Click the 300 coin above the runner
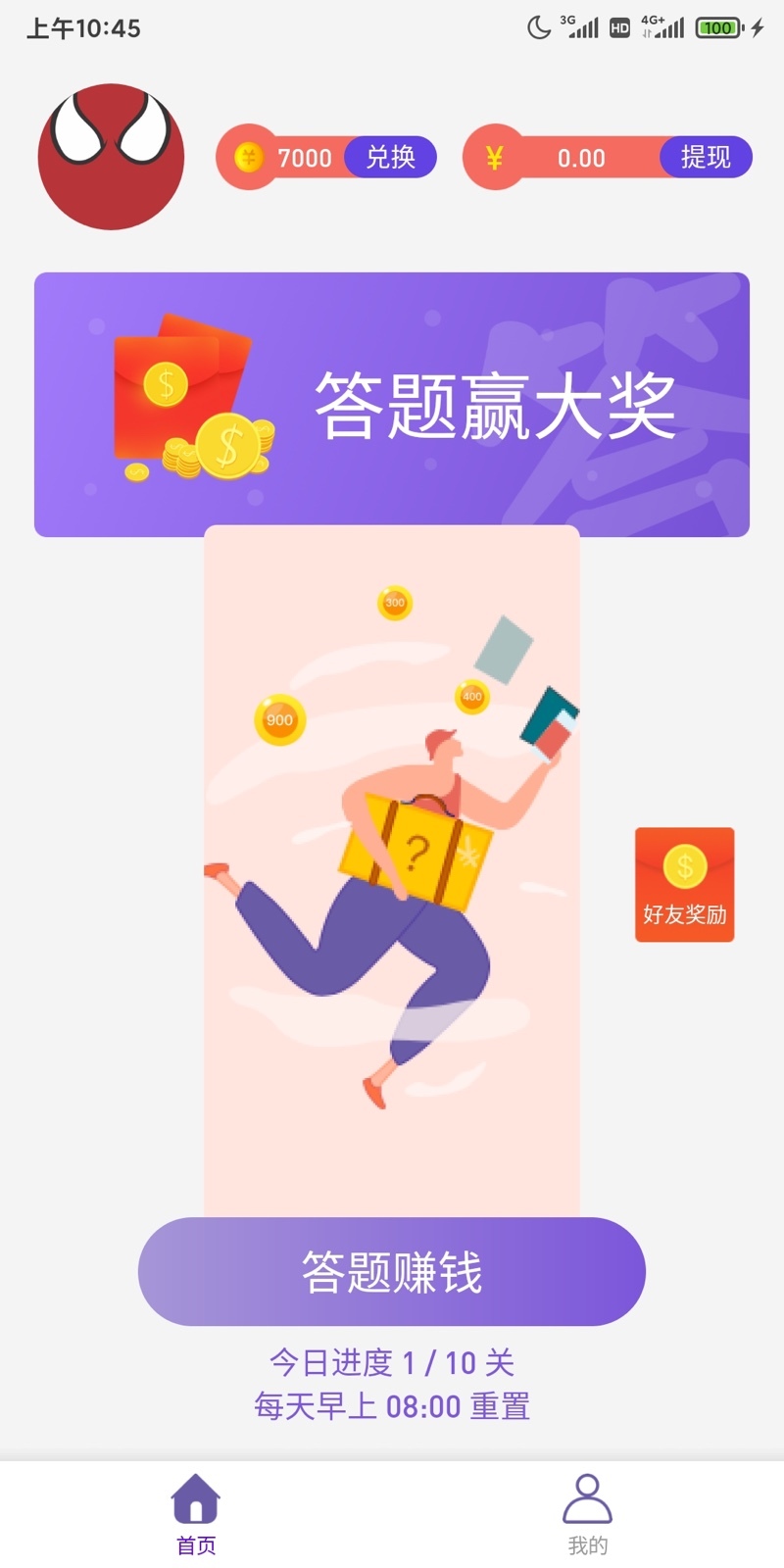Viewport: 784px width, 1568px height. pyautogui.click(x=393, y=604)
